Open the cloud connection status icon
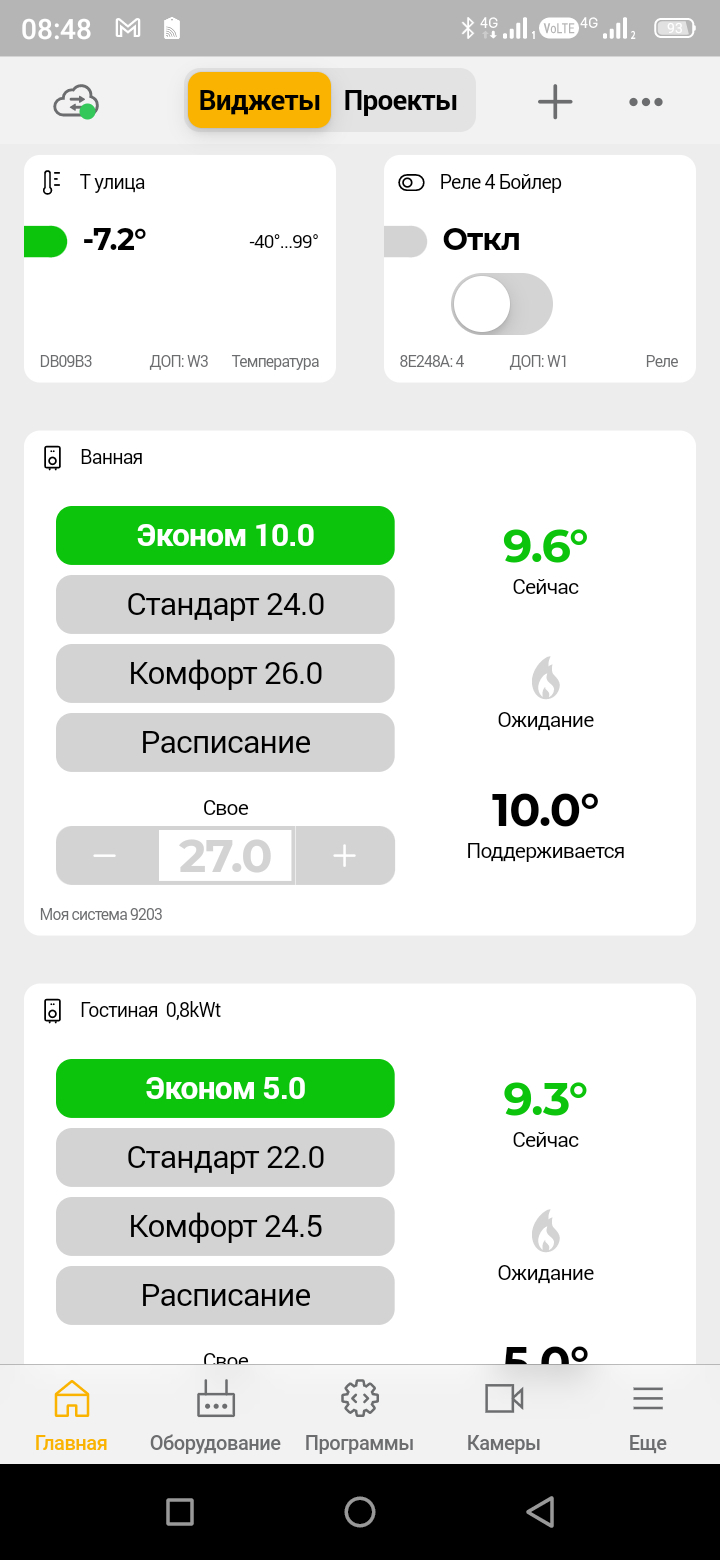 coord(76,102)
